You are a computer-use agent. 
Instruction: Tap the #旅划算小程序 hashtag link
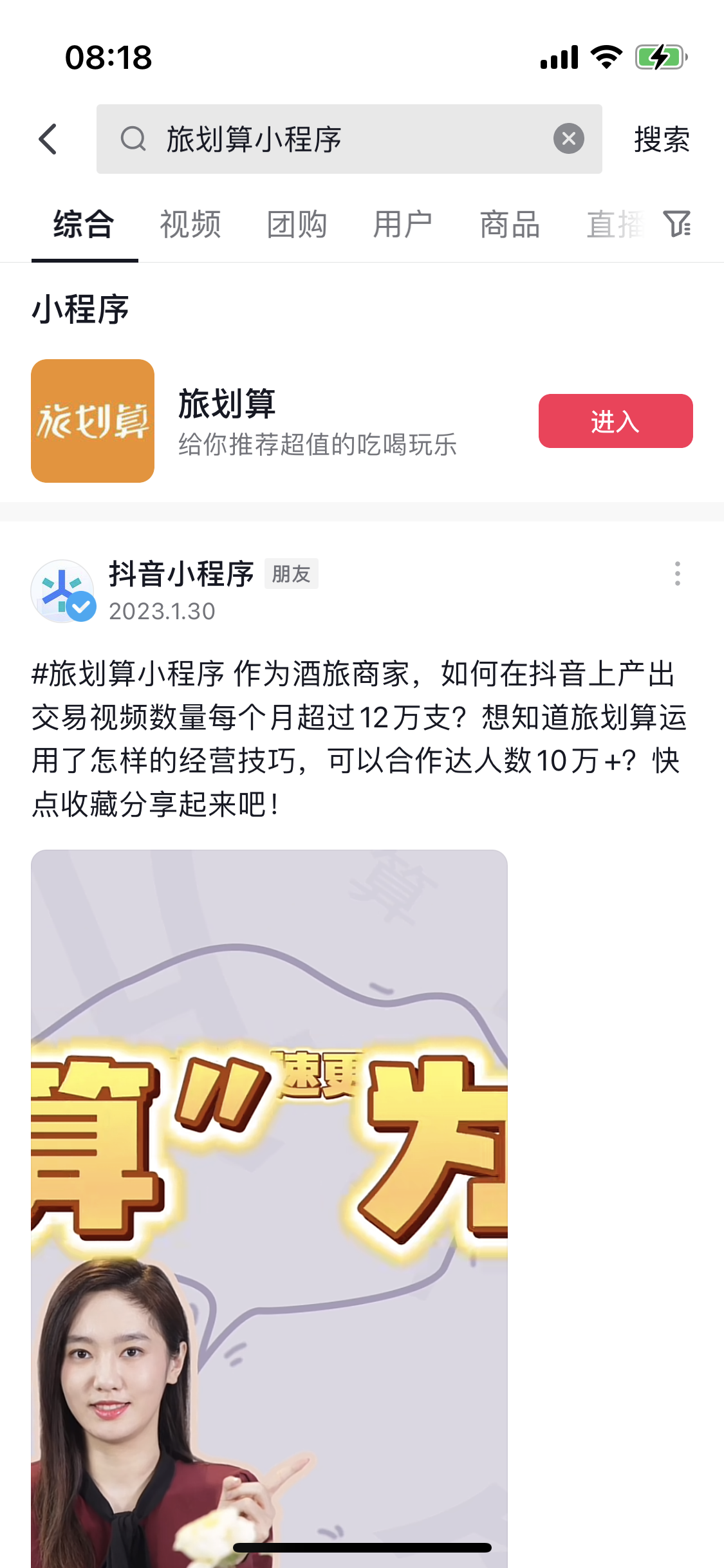point(128,674)
